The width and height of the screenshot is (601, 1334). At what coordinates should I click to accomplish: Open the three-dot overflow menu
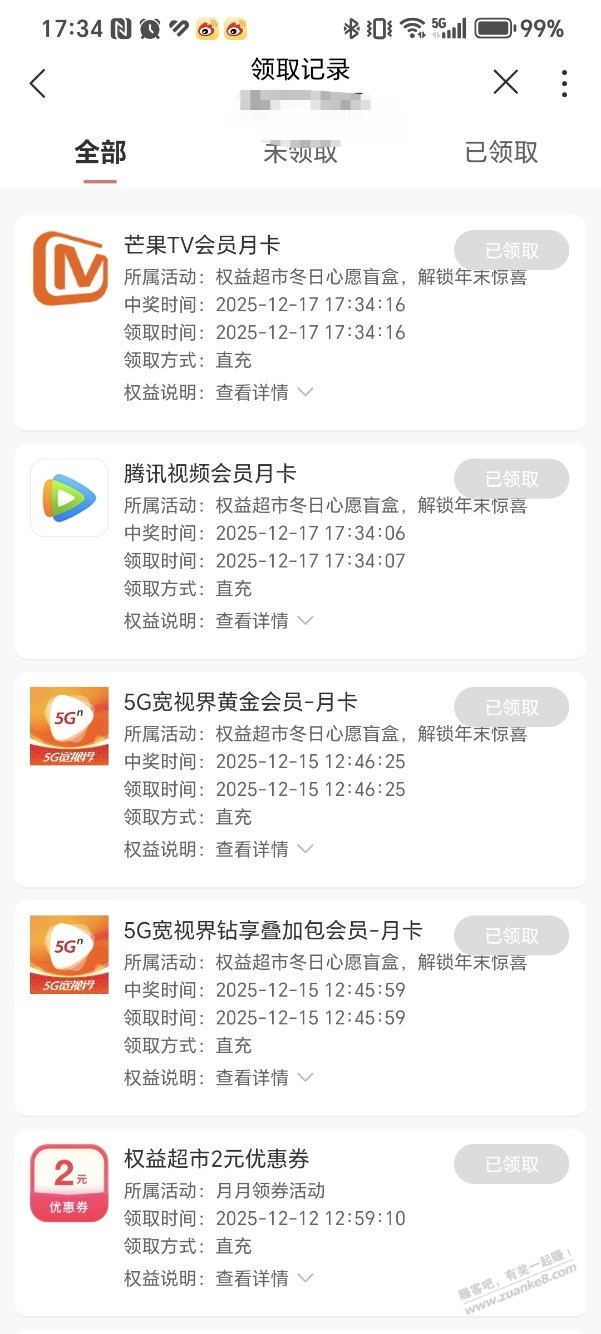point(565,83)
